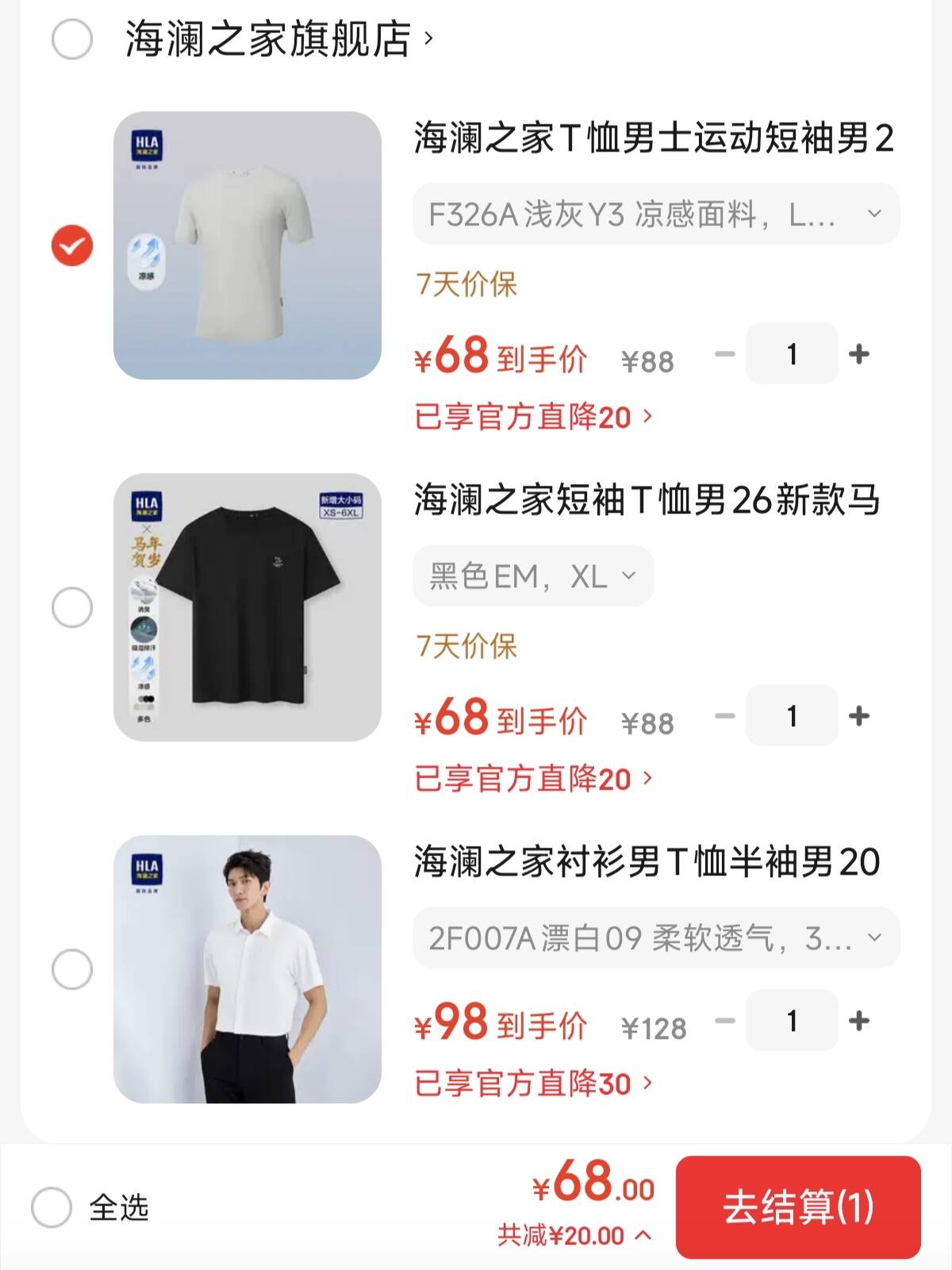Select all items from 海澜之家旗舰店

coord(72,40)
